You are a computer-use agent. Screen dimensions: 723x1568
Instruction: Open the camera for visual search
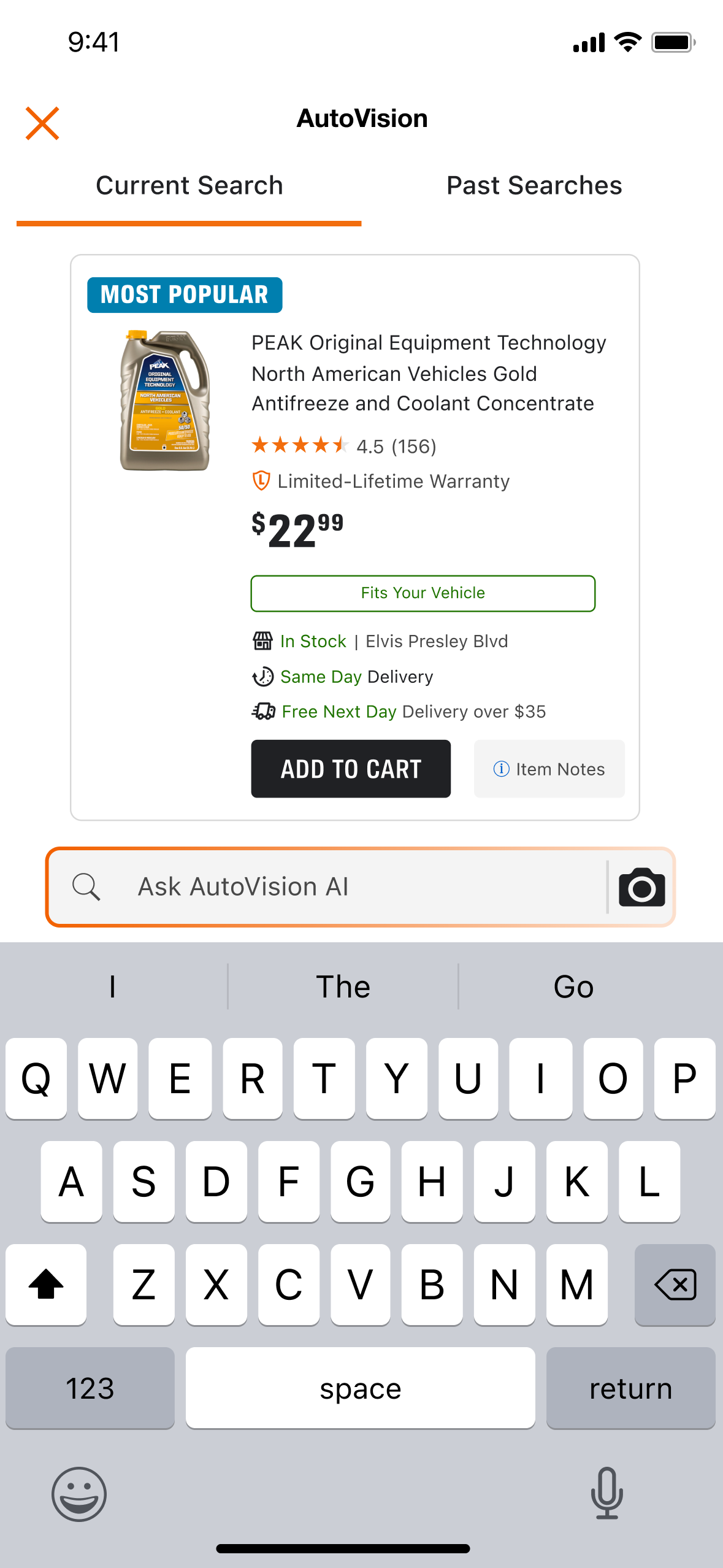[x=641, y=887]
